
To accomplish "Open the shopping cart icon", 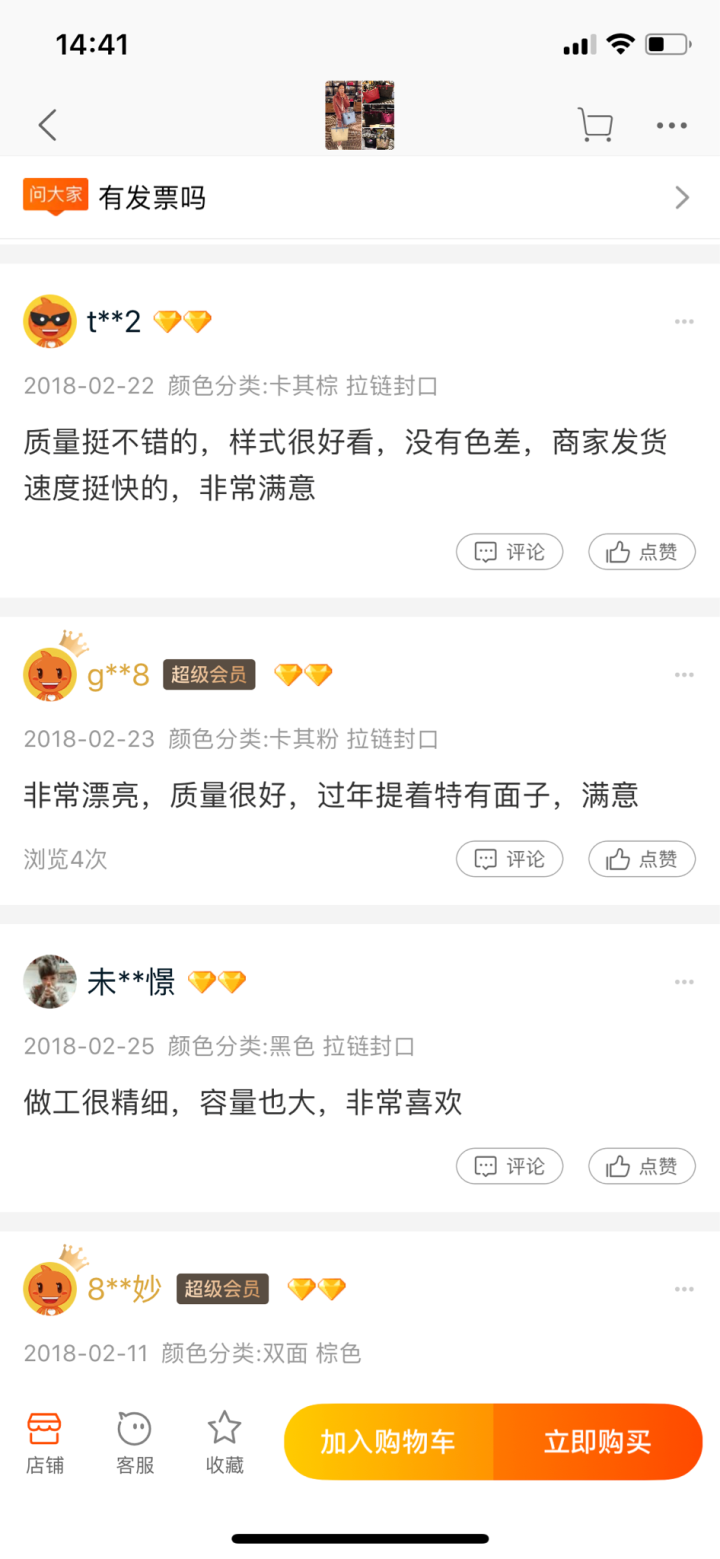I will tap(595, 125).
